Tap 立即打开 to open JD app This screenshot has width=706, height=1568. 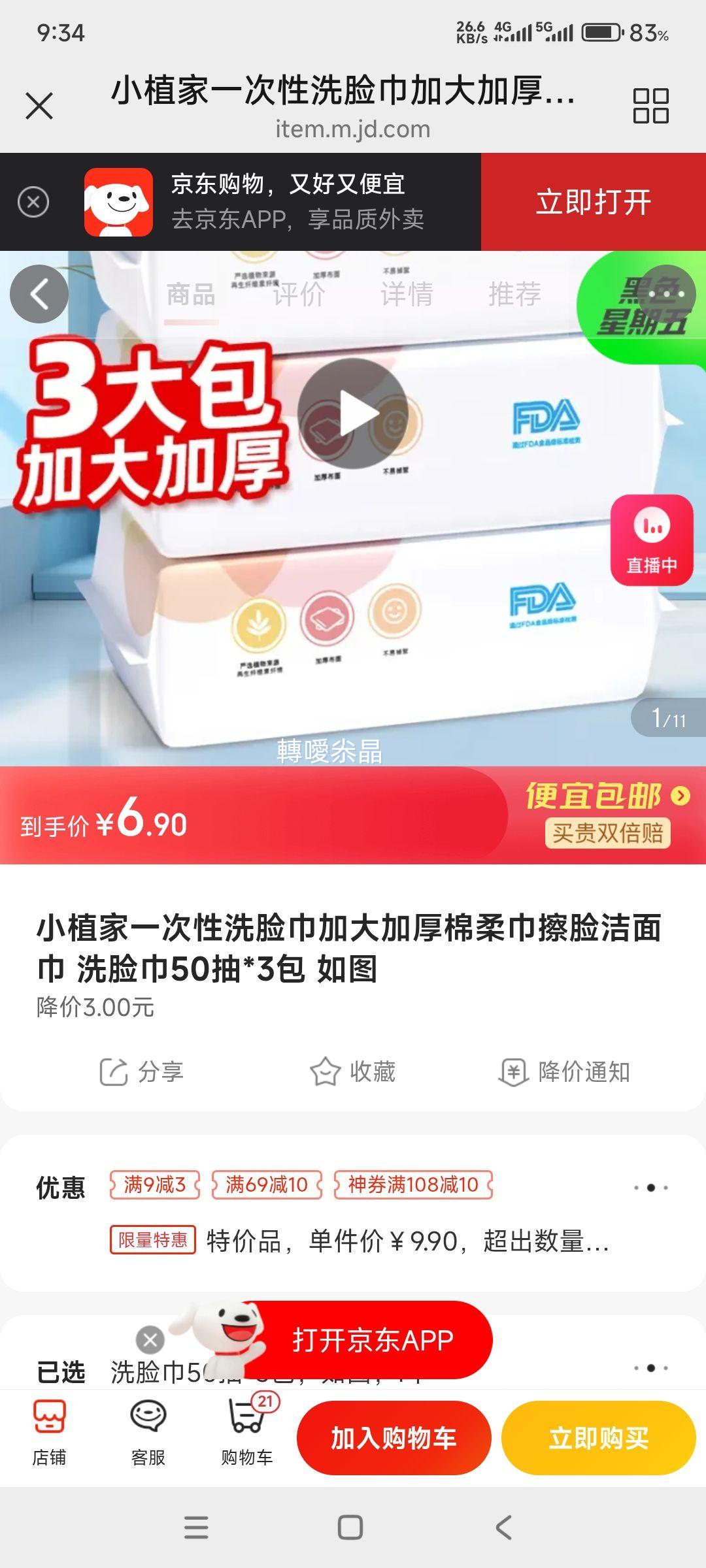pyautogui.click(x=593, y=202)
